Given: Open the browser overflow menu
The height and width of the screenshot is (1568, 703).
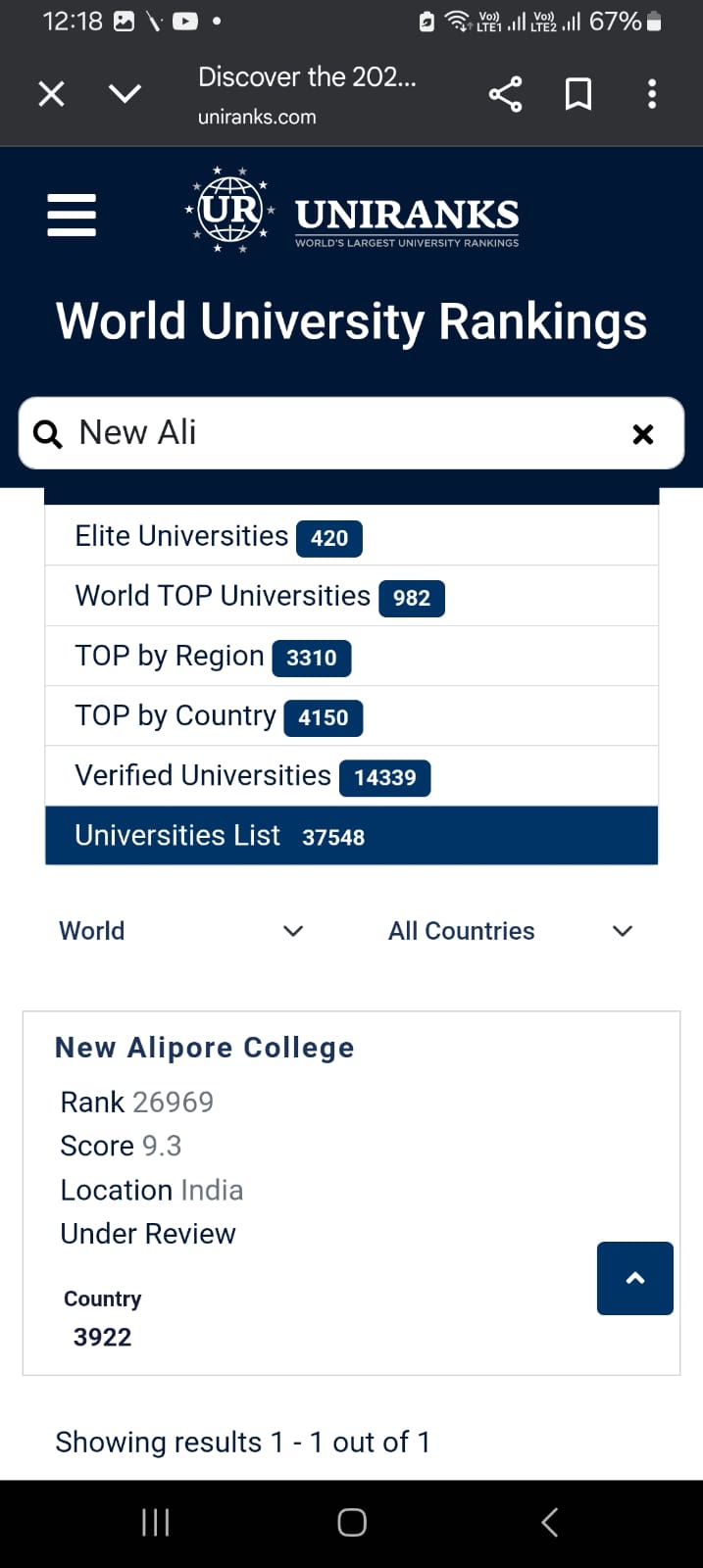Looking at the screenshot, I should pos(652,94).
